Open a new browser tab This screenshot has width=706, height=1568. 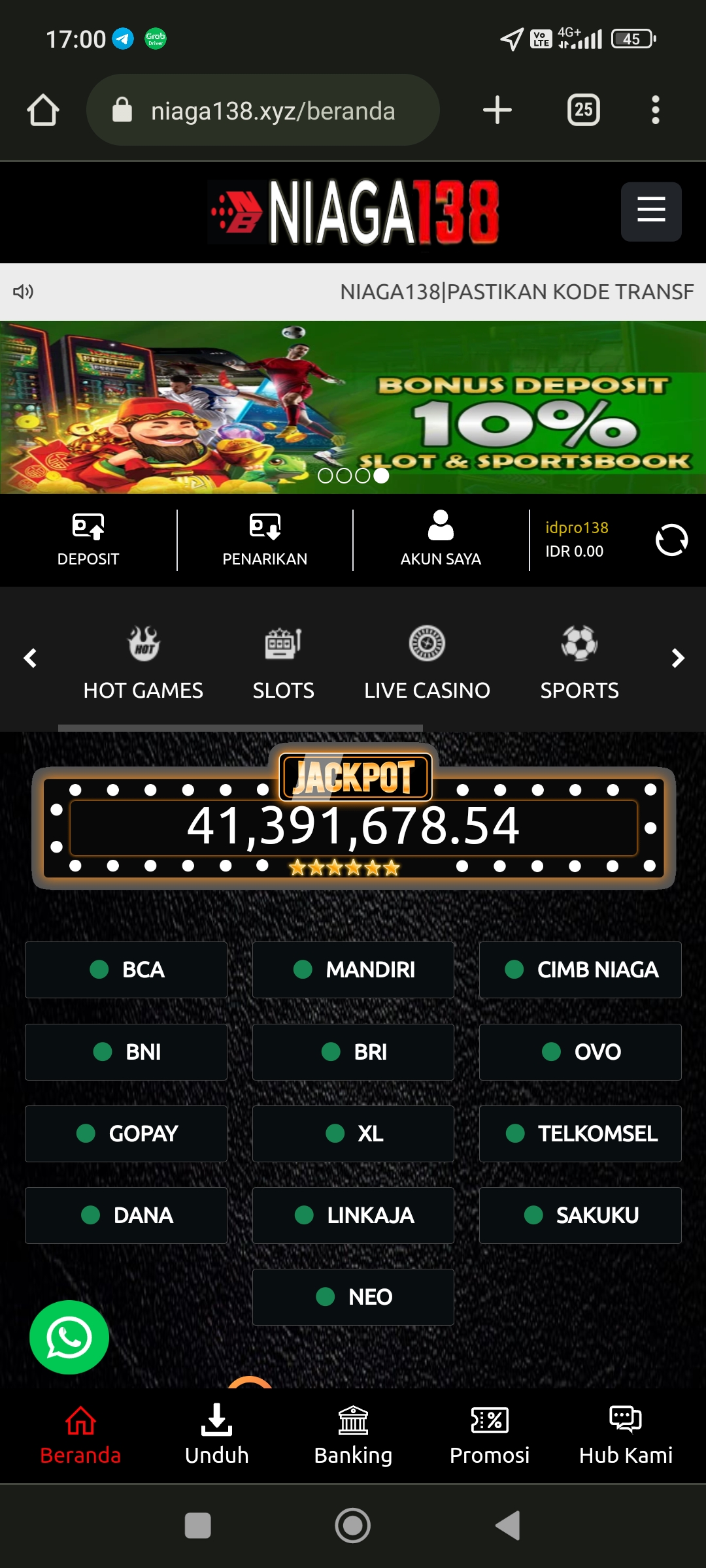click(497, 110)
